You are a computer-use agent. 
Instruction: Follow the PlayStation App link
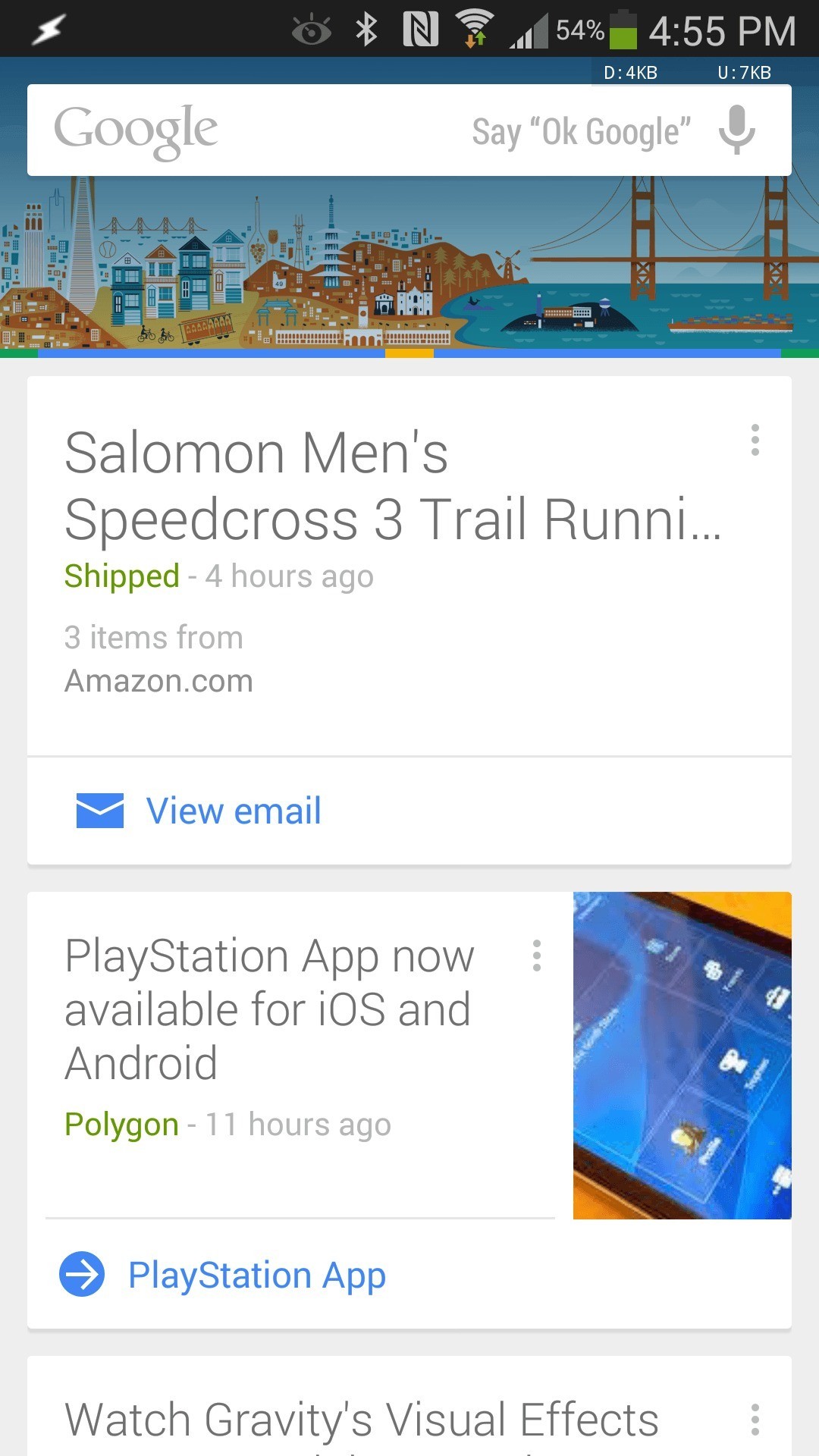pos(256,1275)
